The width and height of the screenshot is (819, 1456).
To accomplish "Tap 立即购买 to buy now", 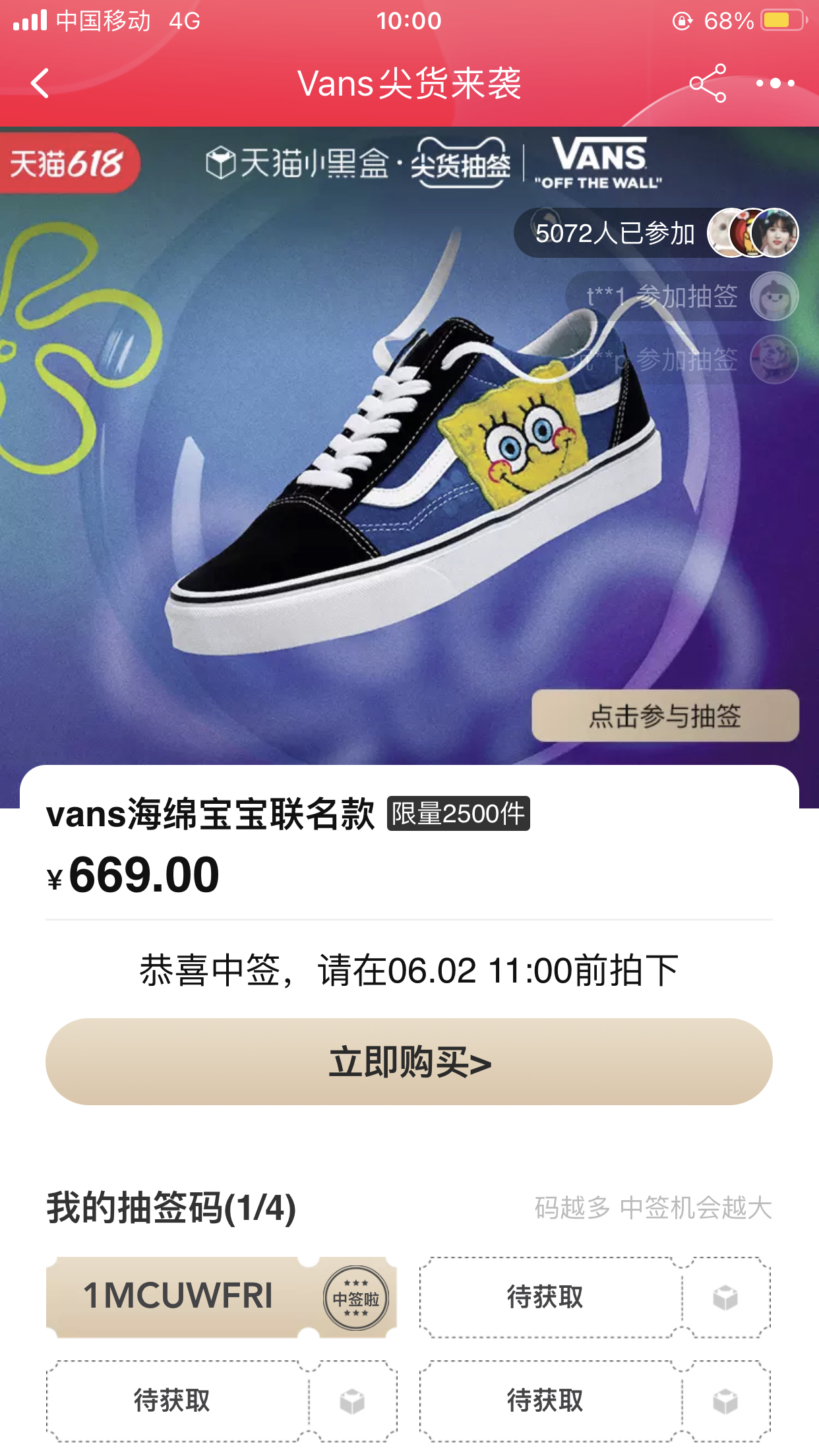I will (x=409, y=1062).
